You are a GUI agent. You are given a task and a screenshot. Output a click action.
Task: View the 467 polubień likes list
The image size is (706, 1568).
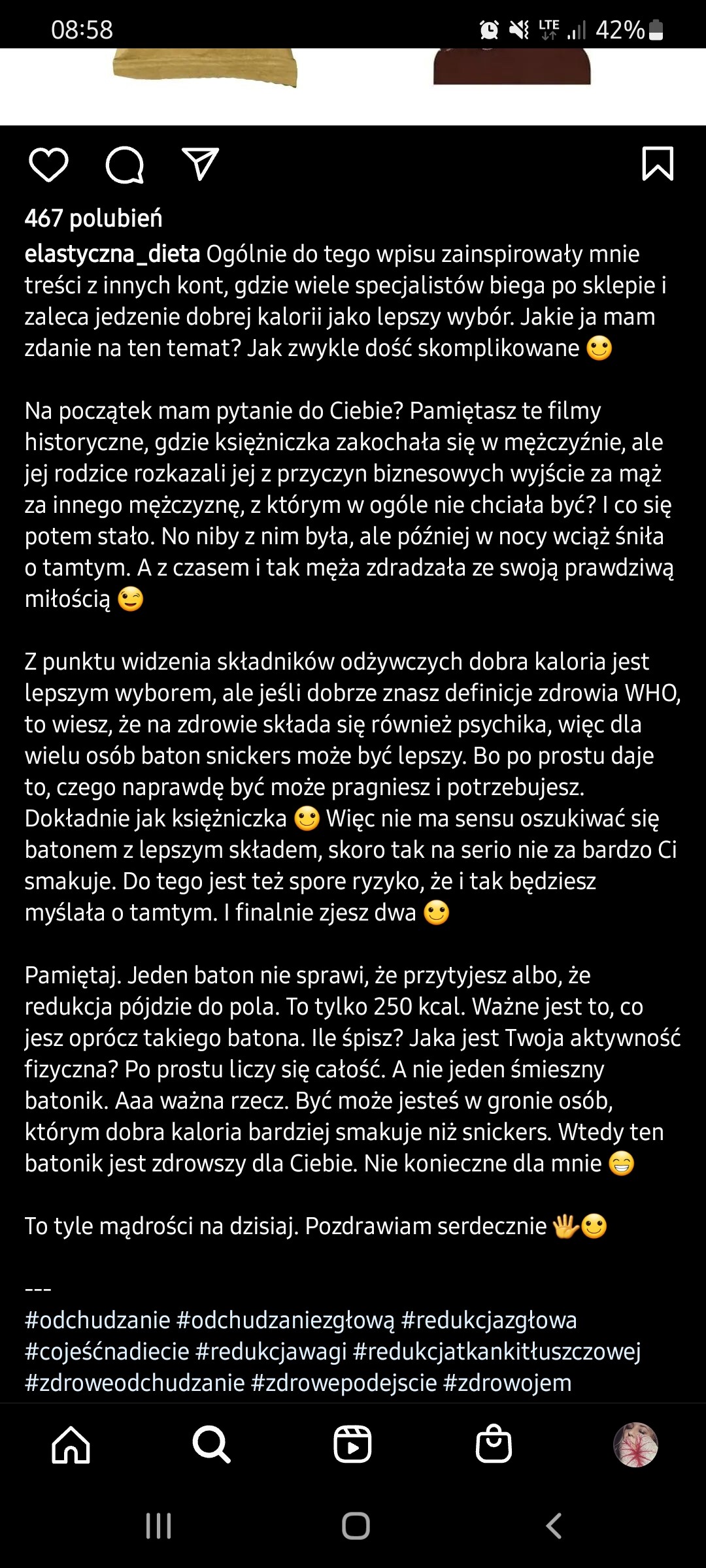pos(93,218)
